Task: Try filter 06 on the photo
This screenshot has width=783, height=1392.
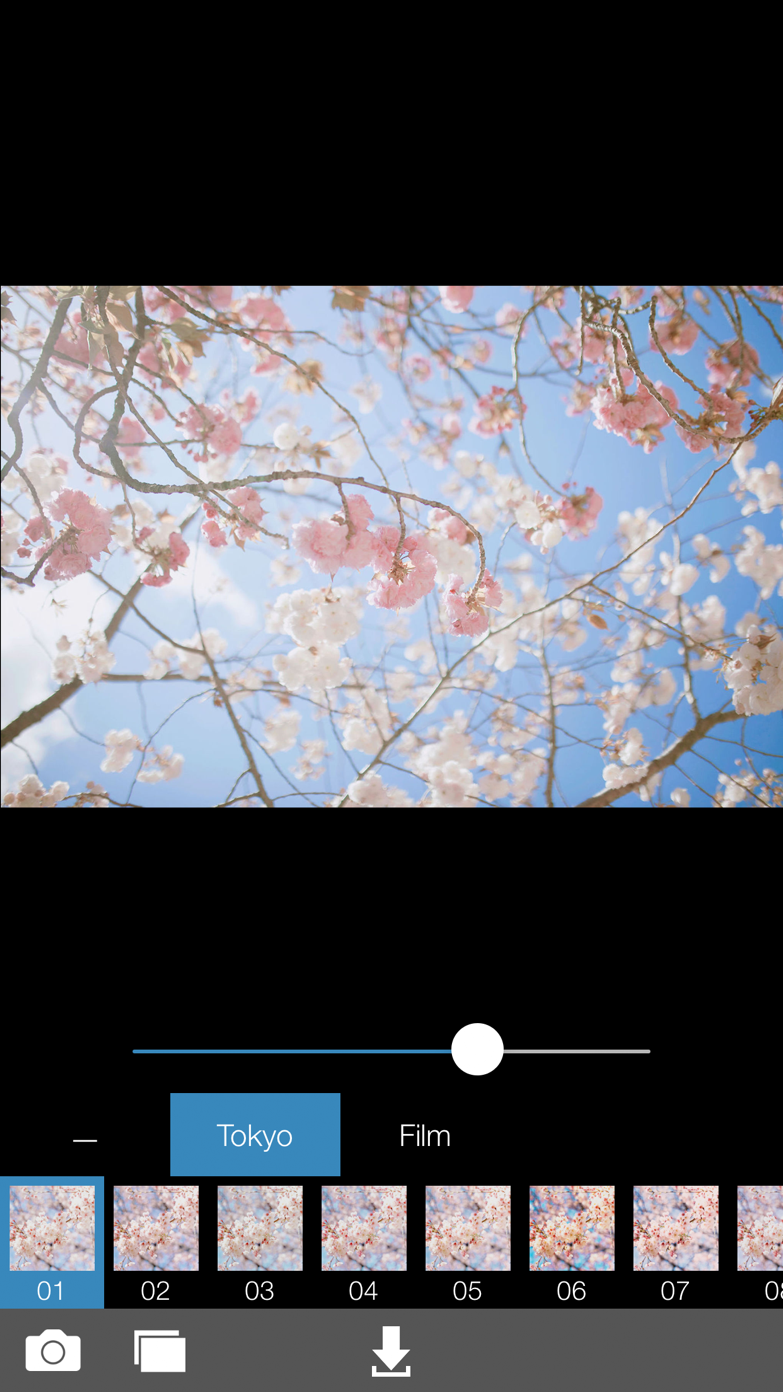Action: tap(572, 1242)
